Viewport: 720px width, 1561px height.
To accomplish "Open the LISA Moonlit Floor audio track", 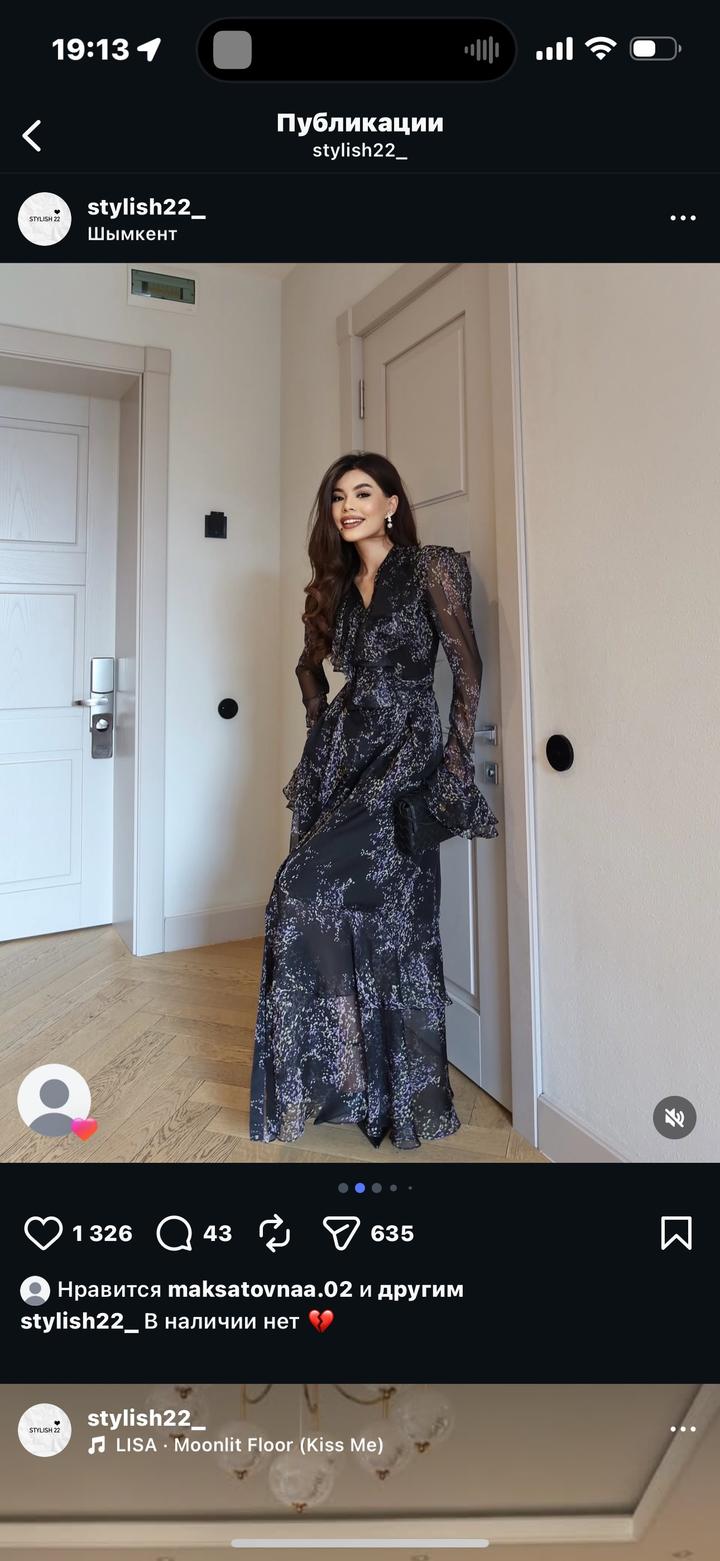I will [x=248, y=1445].
